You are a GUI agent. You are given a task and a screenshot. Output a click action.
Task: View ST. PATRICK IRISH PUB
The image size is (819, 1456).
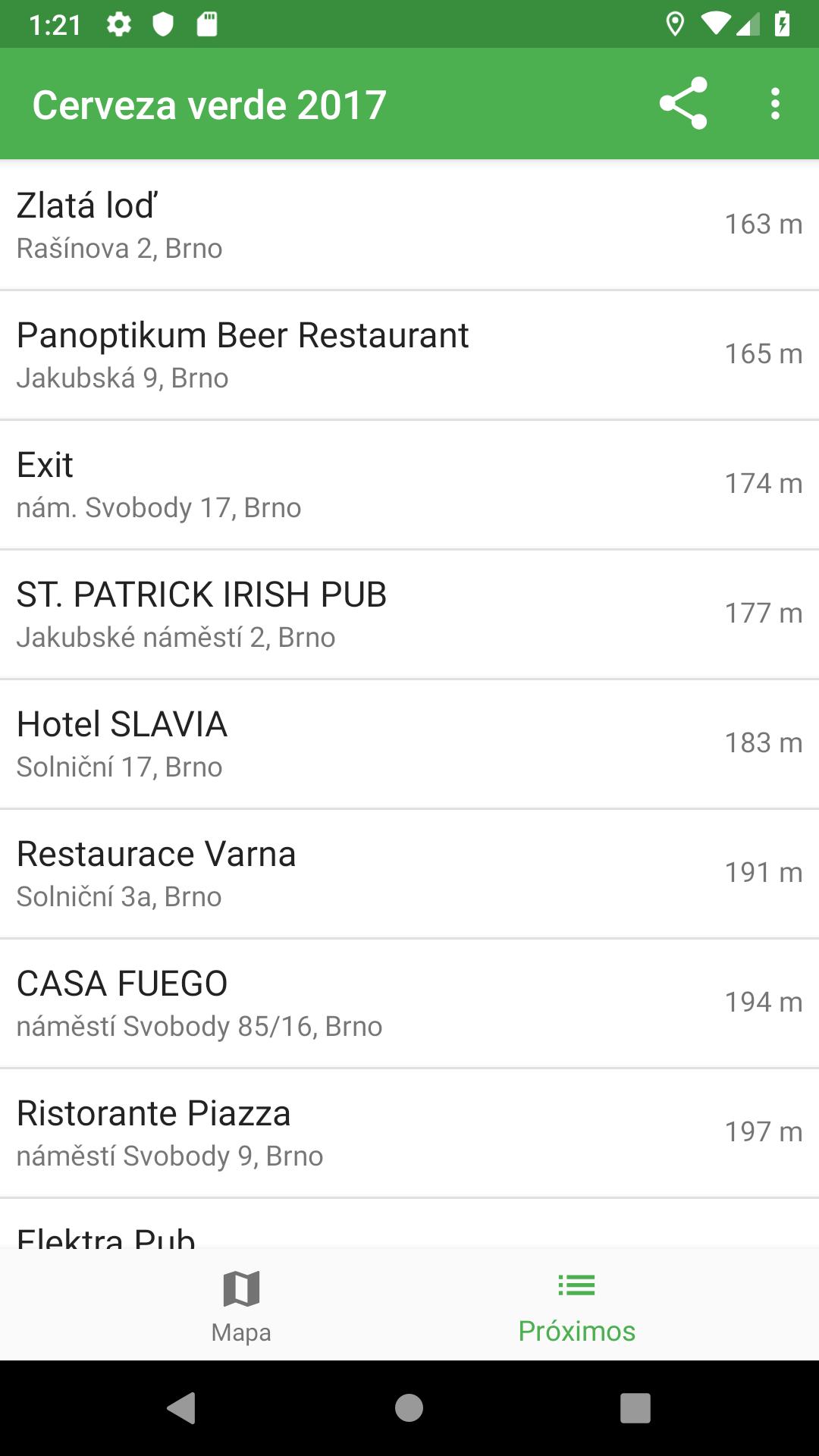click(x=409, y=614)
